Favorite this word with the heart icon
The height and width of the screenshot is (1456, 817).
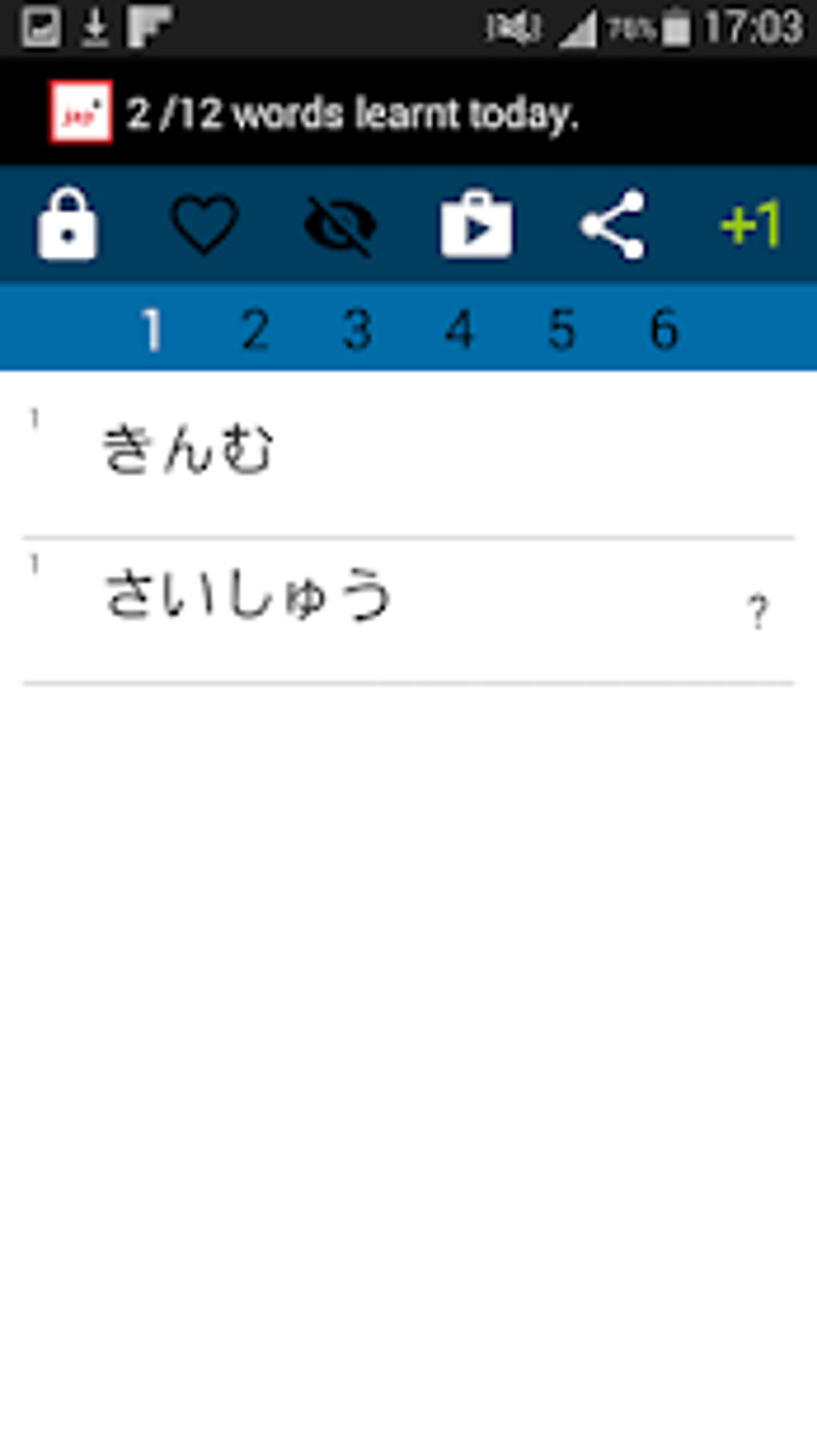tap(205, 224)
